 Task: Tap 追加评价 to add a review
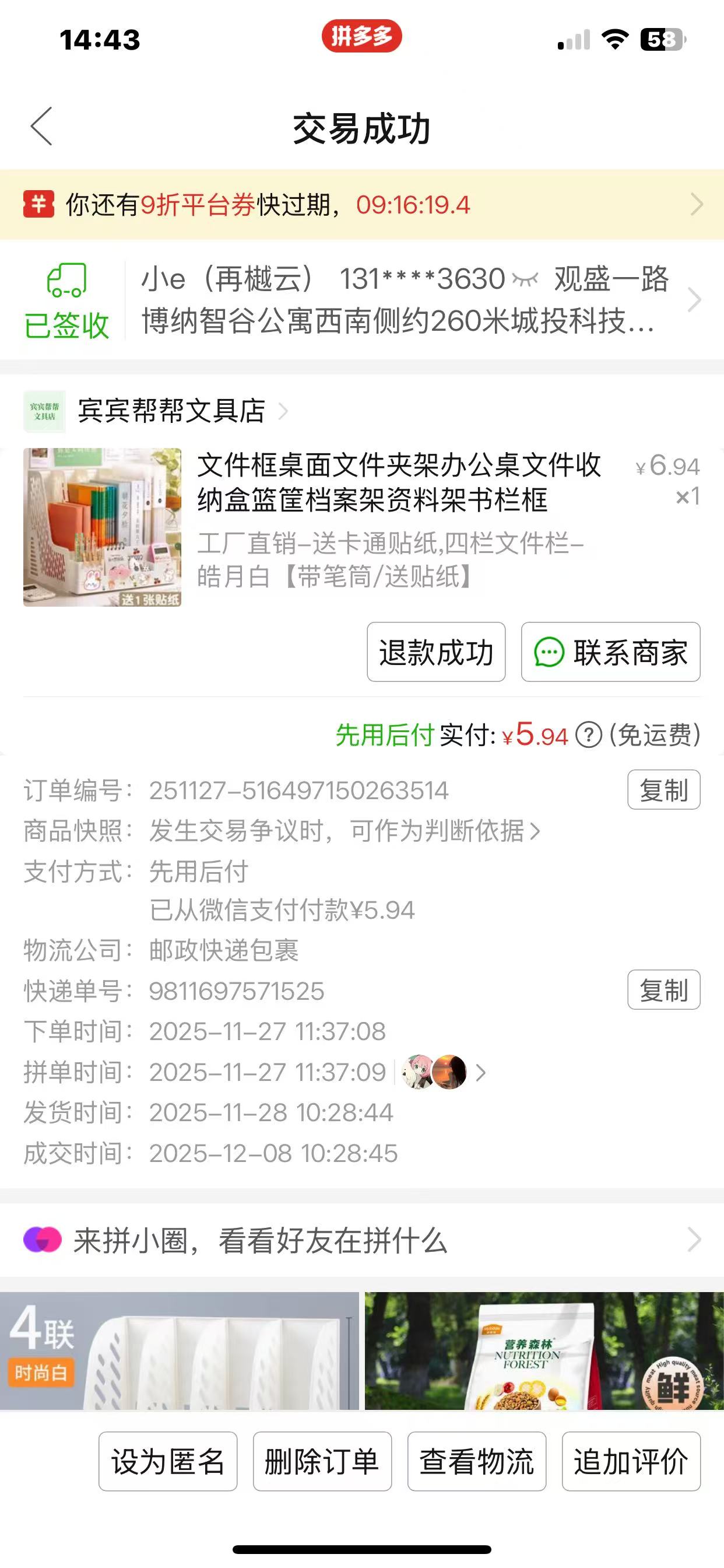pos(631,1461)
